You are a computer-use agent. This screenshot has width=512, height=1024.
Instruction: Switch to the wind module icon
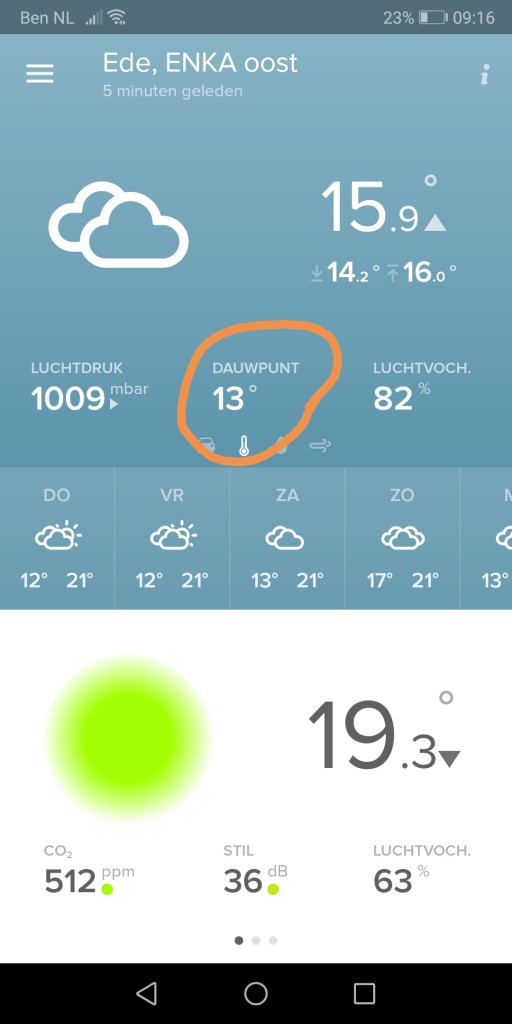click(320, 446)
